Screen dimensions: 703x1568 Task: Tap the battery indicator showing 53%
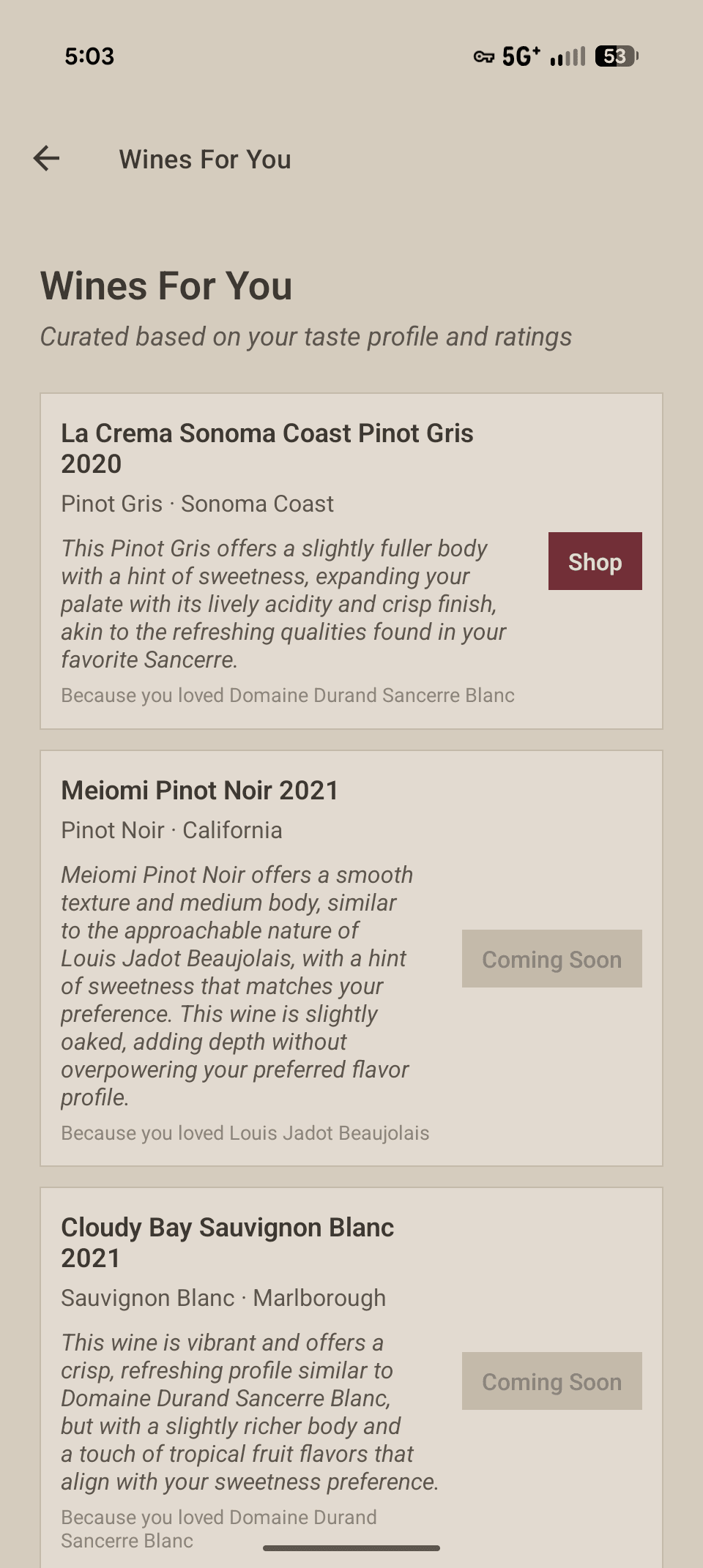(x=615, y=56)
